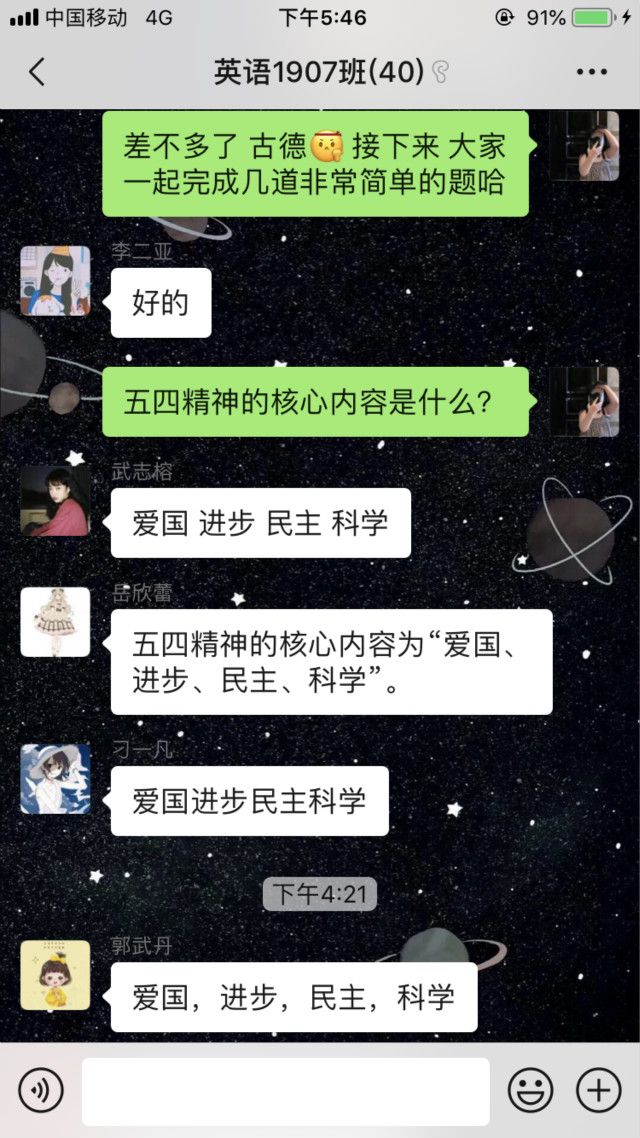Open 武志榕's avatar profile
This screenshot has height=1138, width=640.
tap(55, 501)
